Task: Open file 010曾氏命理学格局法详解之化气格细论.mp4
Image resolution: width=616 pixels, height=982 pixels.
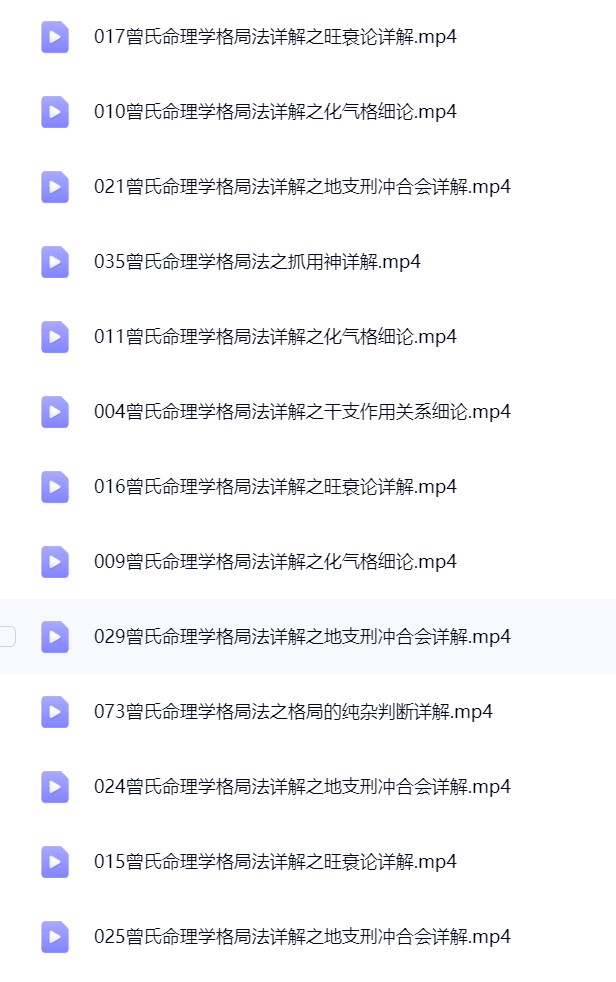Action: coord(275,112)
